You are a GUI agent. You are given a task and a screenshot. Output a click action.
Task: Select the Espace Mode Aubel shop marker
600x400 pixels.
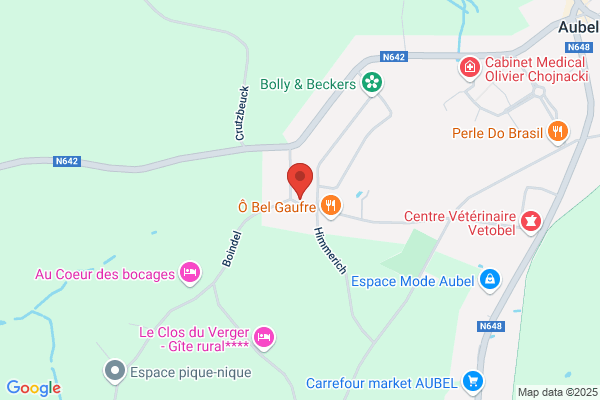[490, 281]
